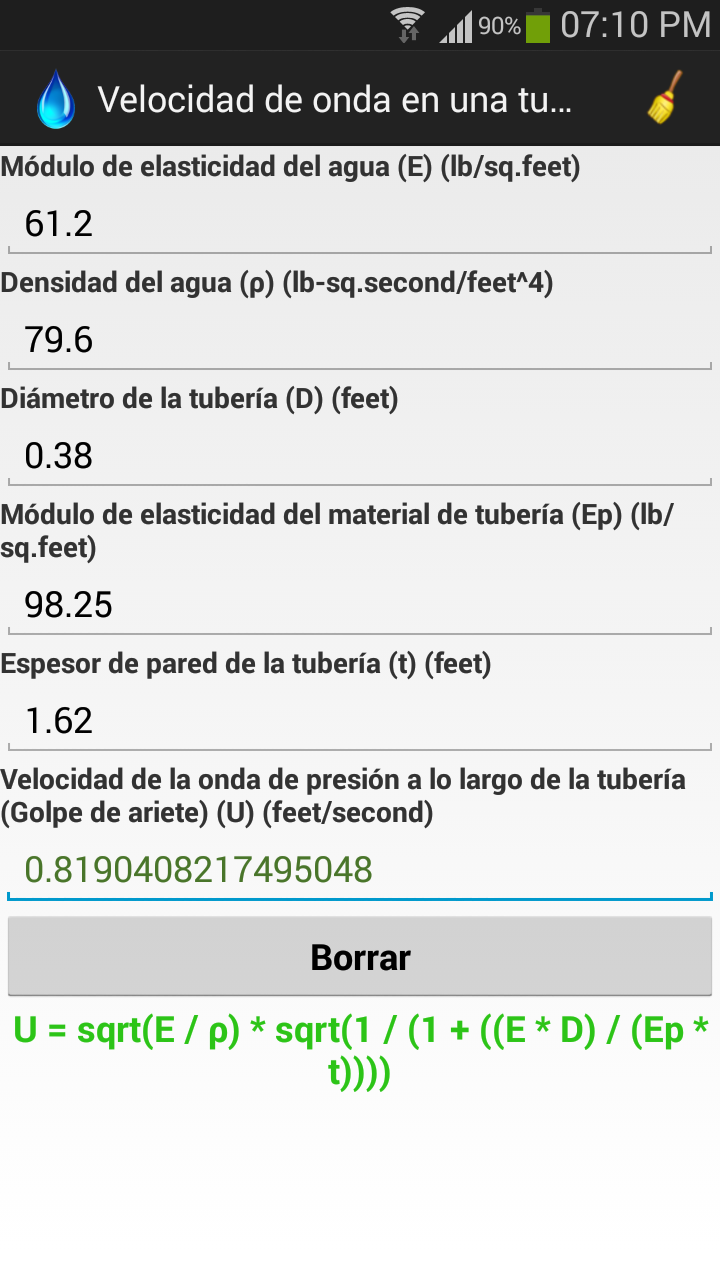The height and width of the screenshot is (1280, 720).
Task: Tap the Ep value 98.25 field
Action: click(x=360, y=604)
